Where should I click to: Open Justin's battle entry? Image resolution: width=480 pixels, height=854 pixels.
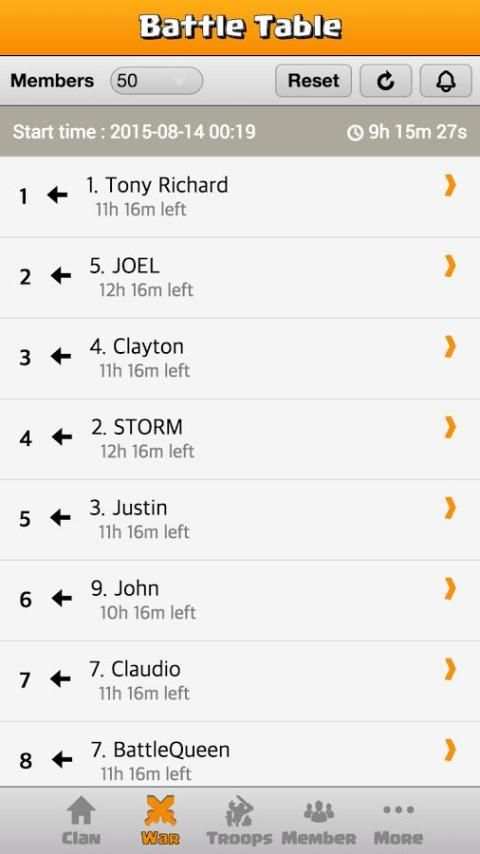pyautogui.click(x=240, y=520)
